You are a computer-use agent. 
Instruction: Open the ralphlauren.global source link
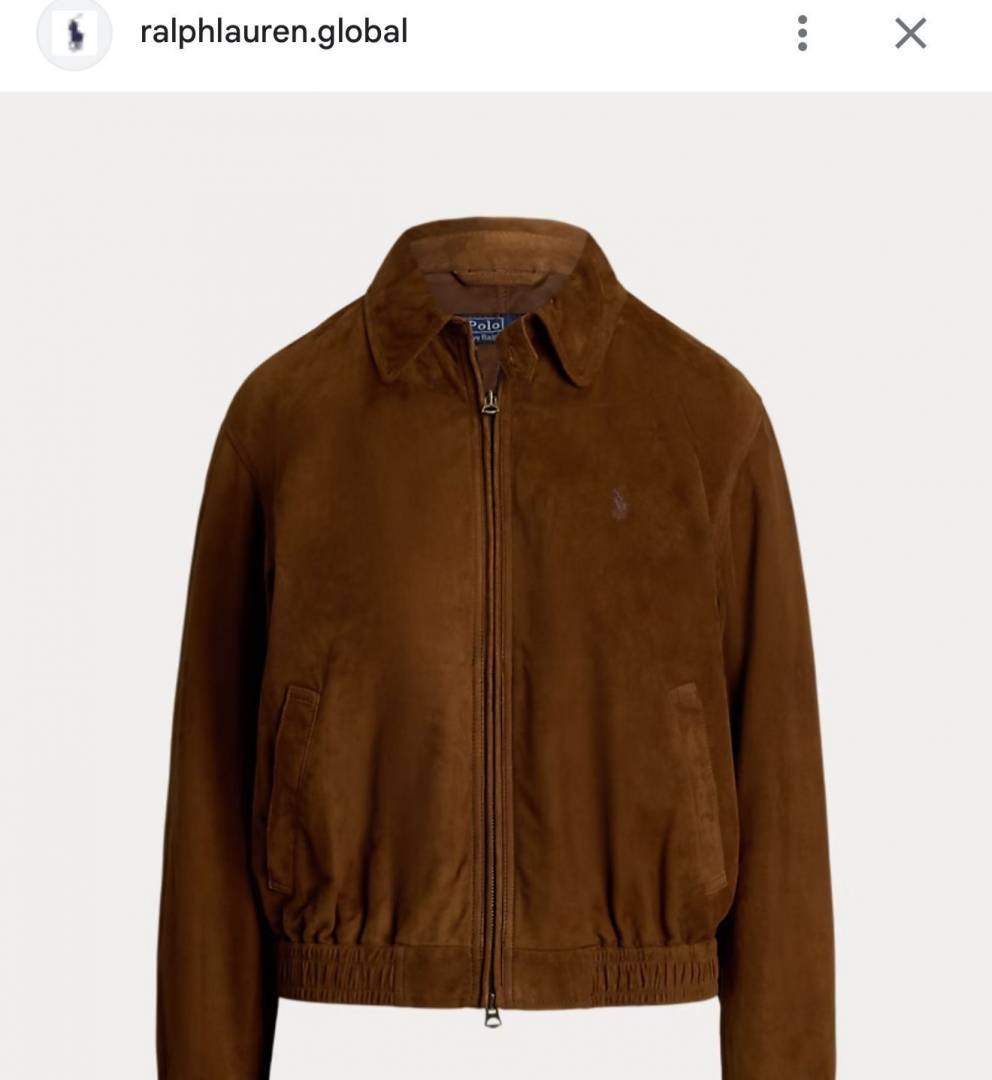tap(273, 32)
